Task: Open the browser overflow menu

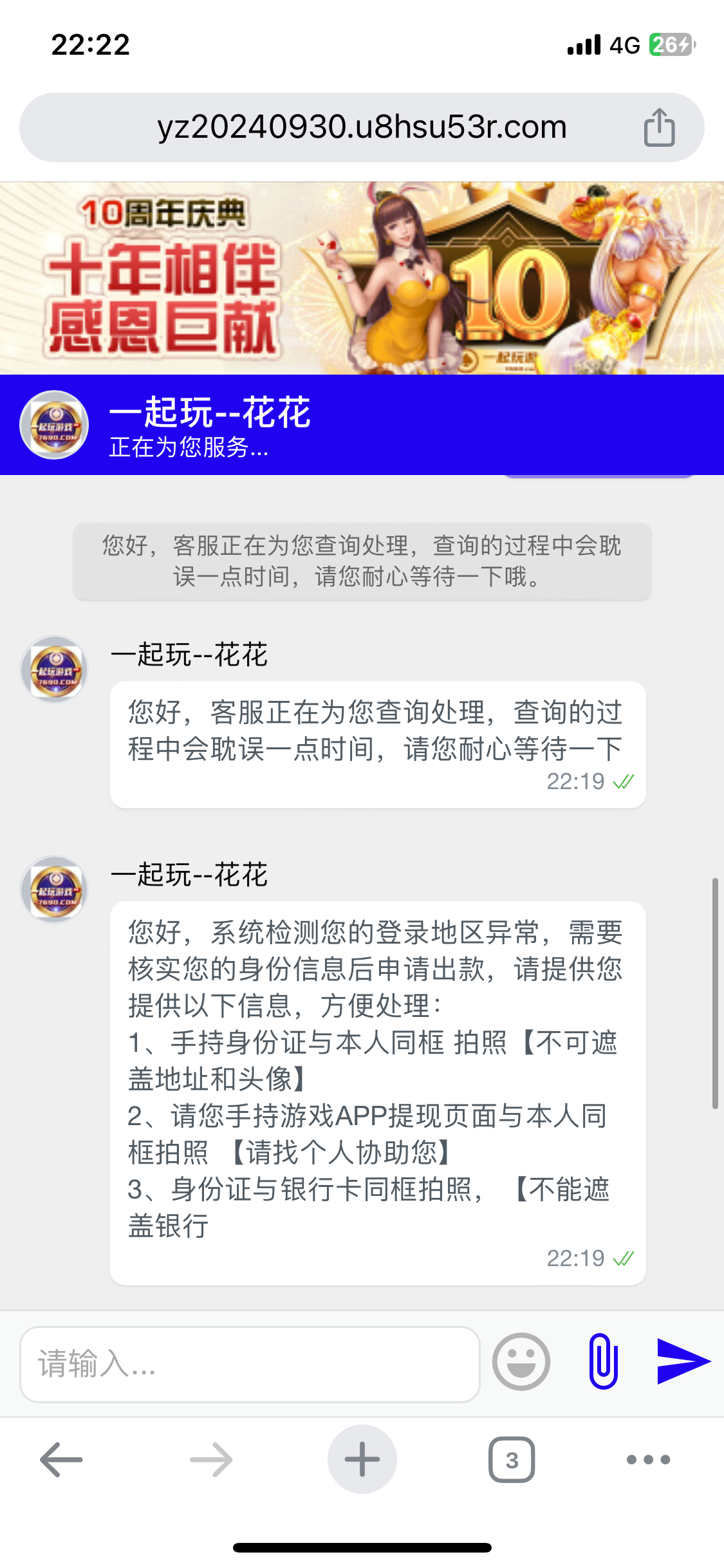Action: coord(648,1459)
